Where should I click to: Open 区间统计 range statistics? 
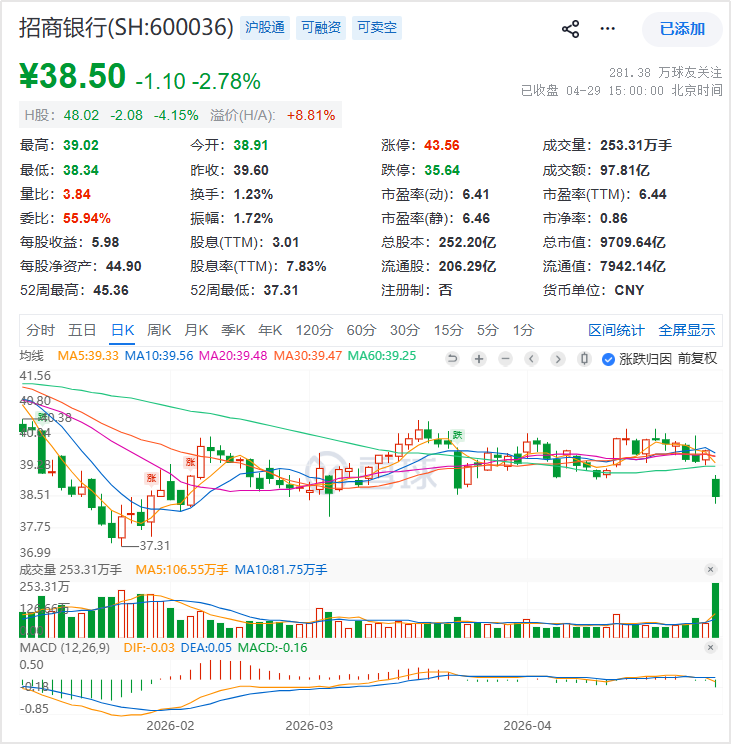click(617, 330)
